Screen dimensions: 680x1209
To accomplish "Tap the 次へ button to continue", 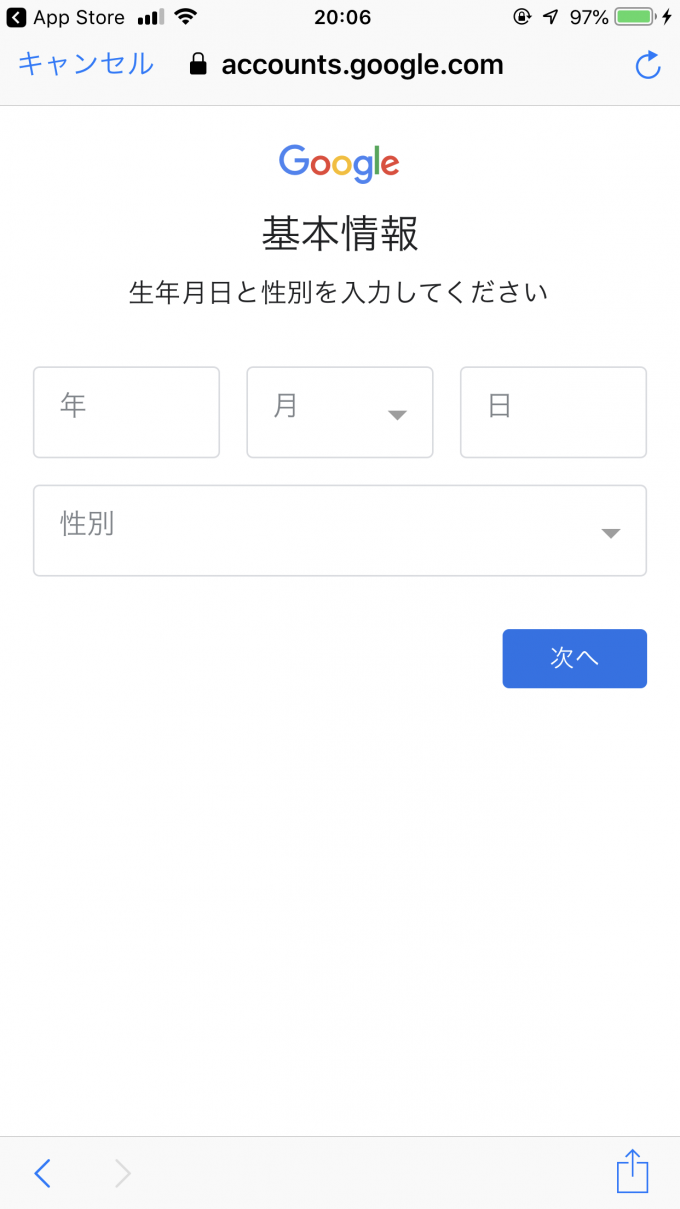I will 574,658.
